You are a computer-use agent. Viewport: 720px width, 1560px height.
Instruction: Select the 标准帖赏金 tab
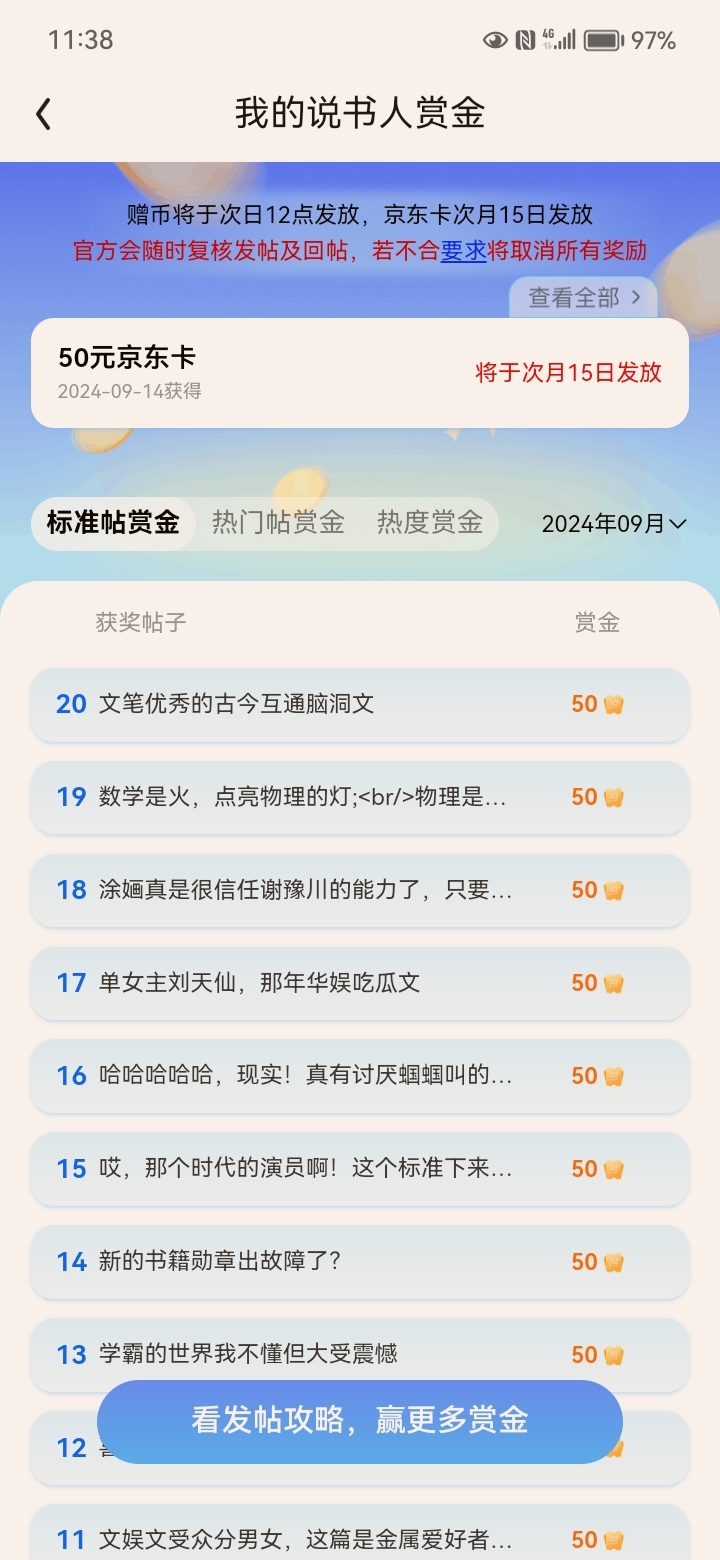(x=113, y=523)
